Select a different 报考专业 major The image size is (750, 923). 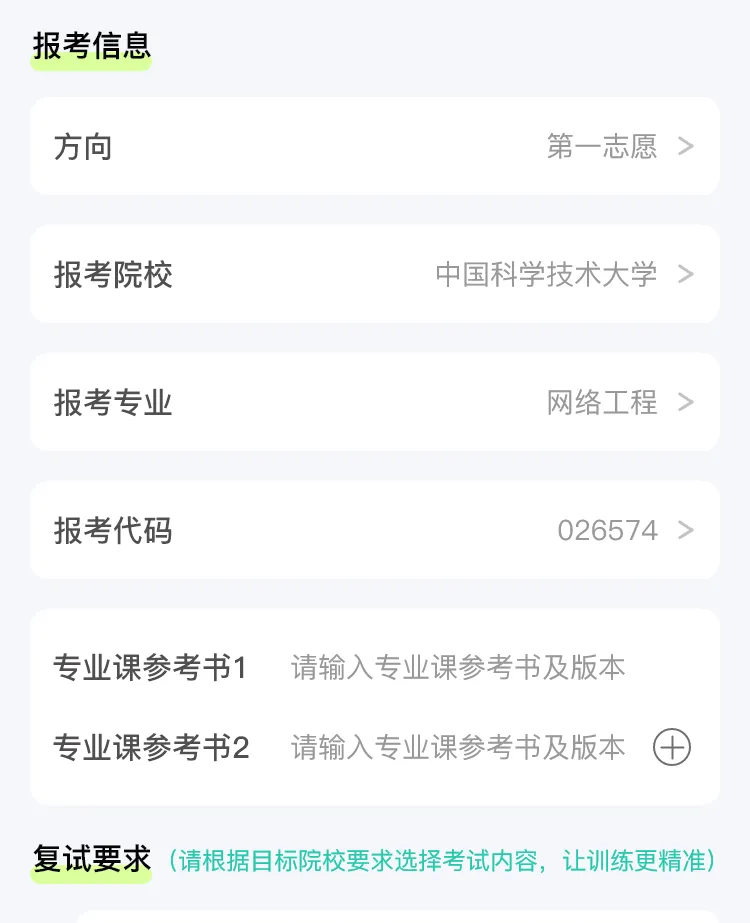375,402
